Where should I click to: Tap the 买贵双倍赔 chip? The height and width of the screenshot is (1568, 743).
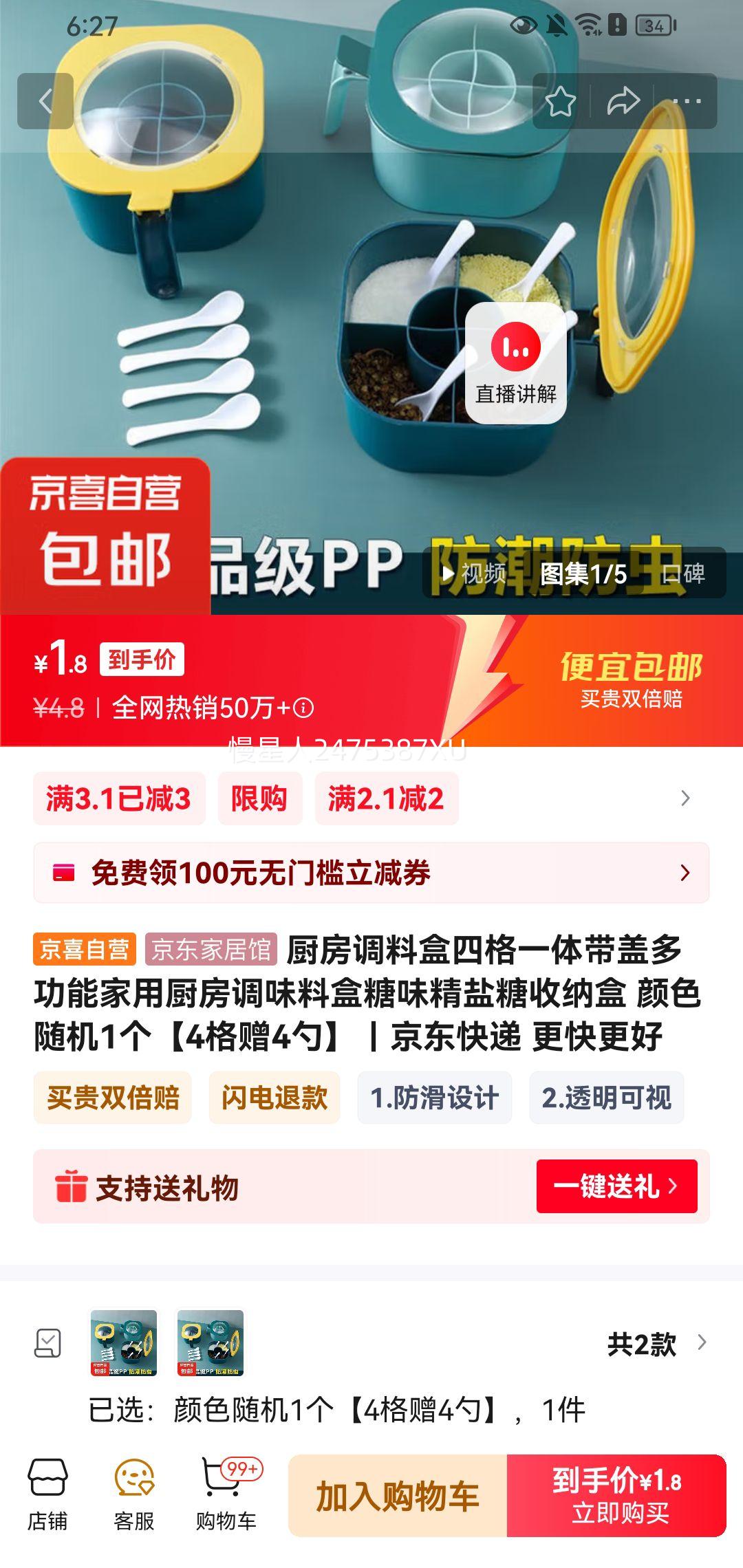pos(113,1098)
